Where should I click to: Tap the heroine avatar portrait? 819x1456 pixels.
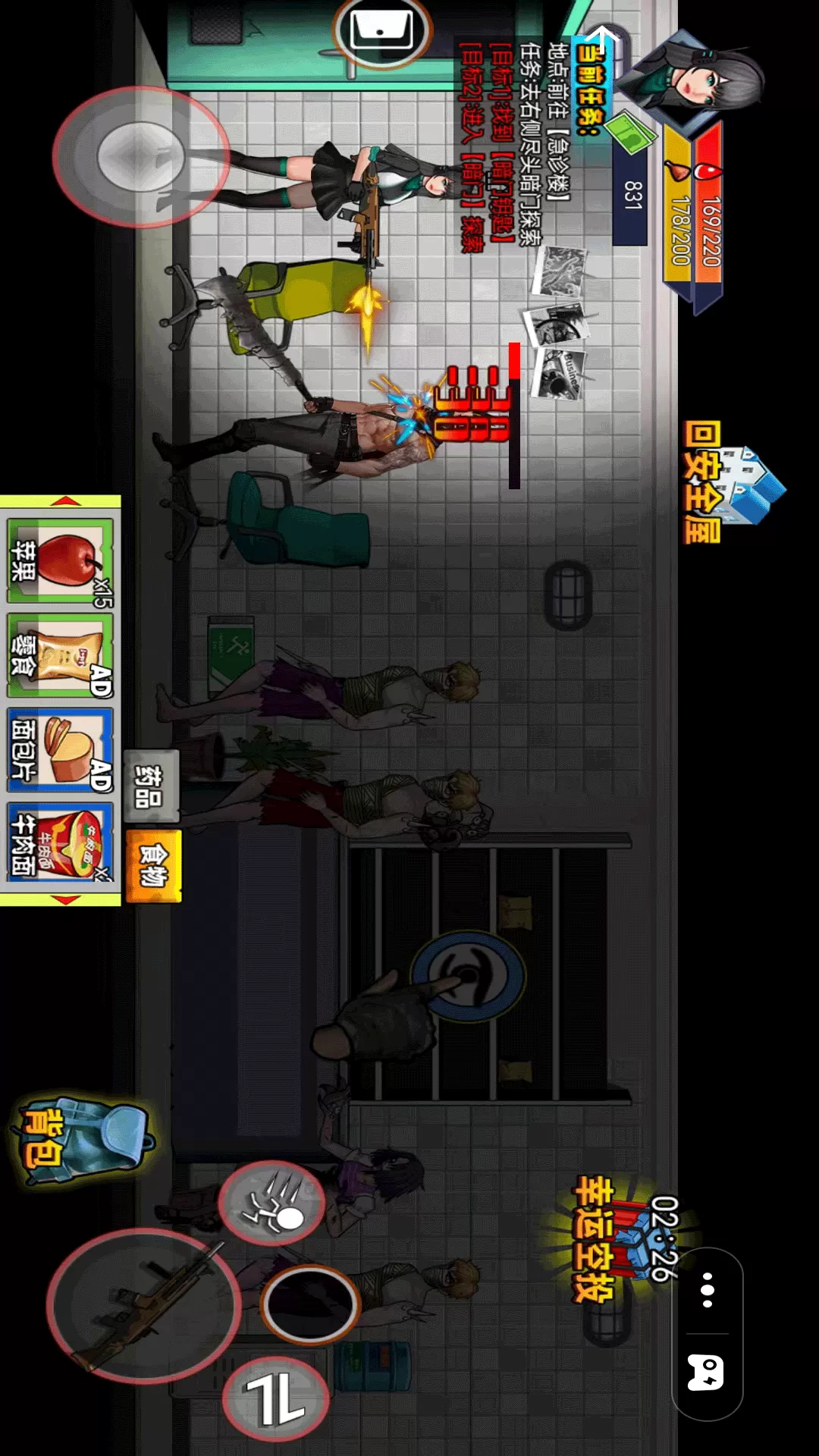click(698, 80)
